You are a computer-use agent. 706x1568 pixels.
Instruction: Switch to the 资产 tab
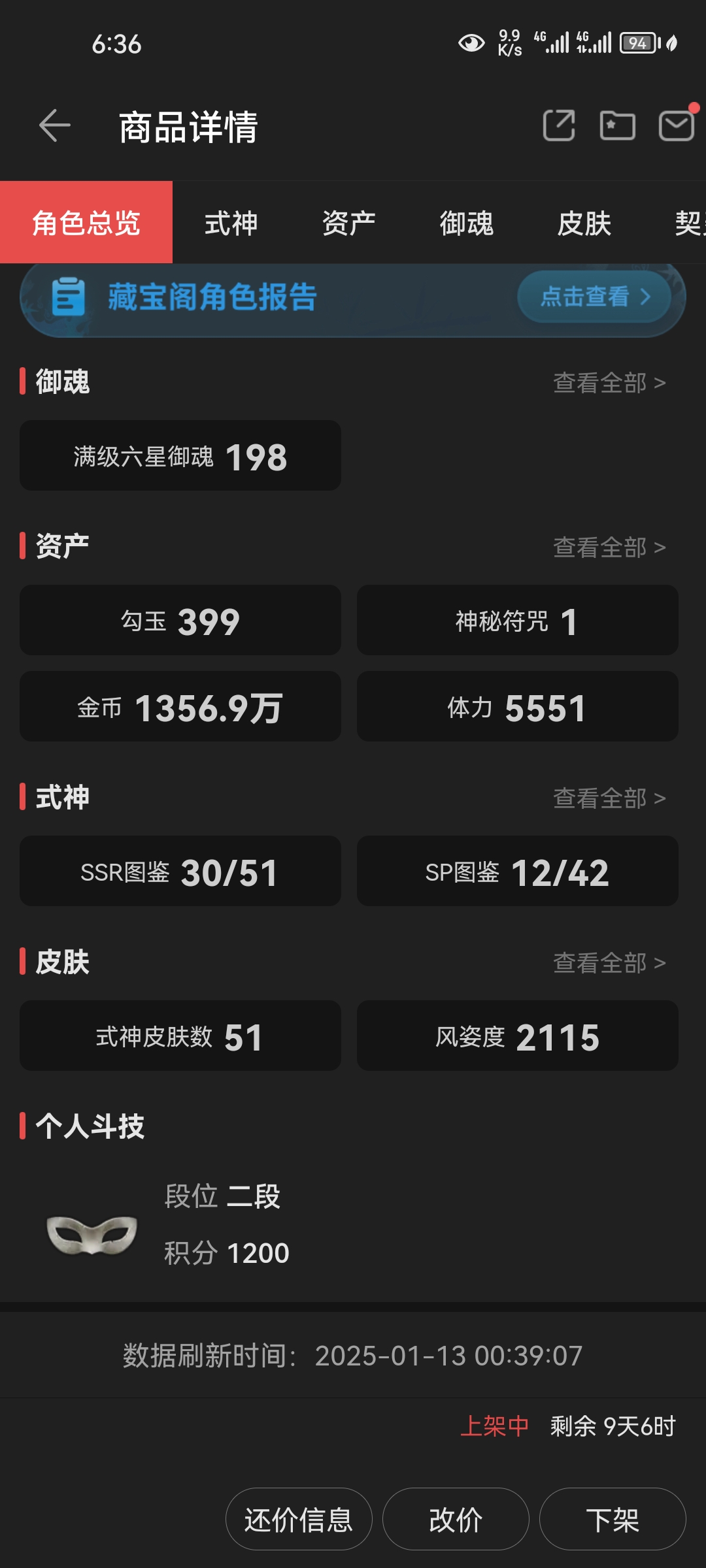click(348, 223)
